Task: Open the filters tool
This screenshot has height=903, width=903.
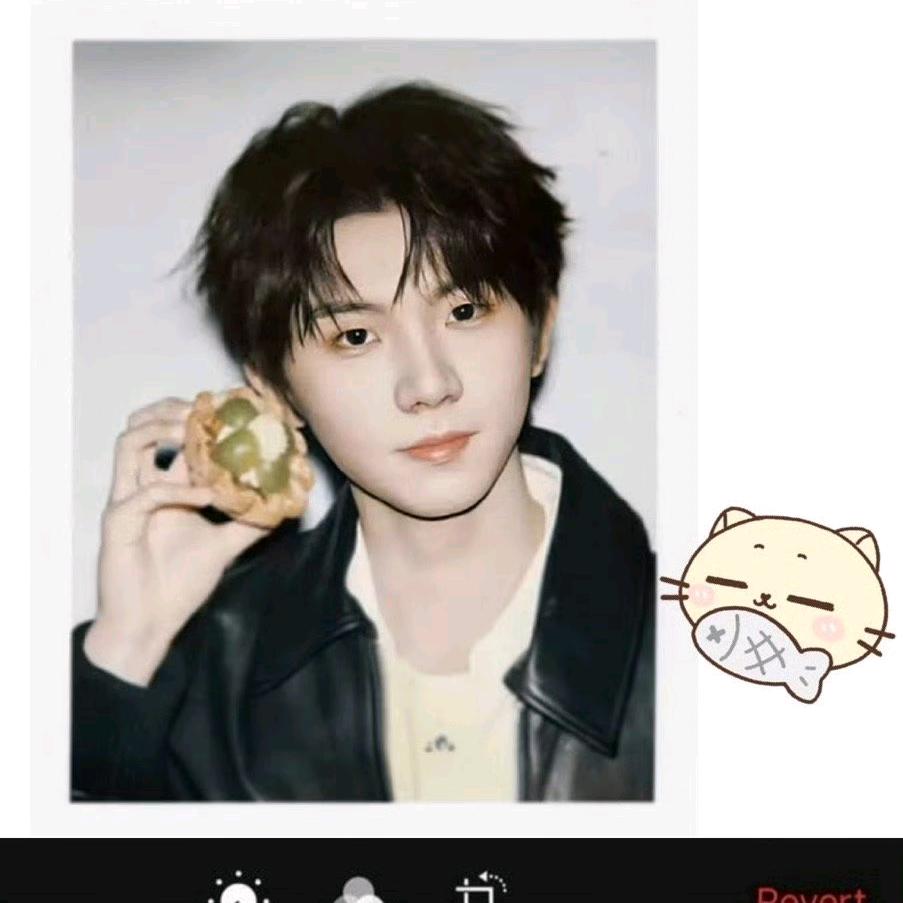Action: click(x=360, y=890)
